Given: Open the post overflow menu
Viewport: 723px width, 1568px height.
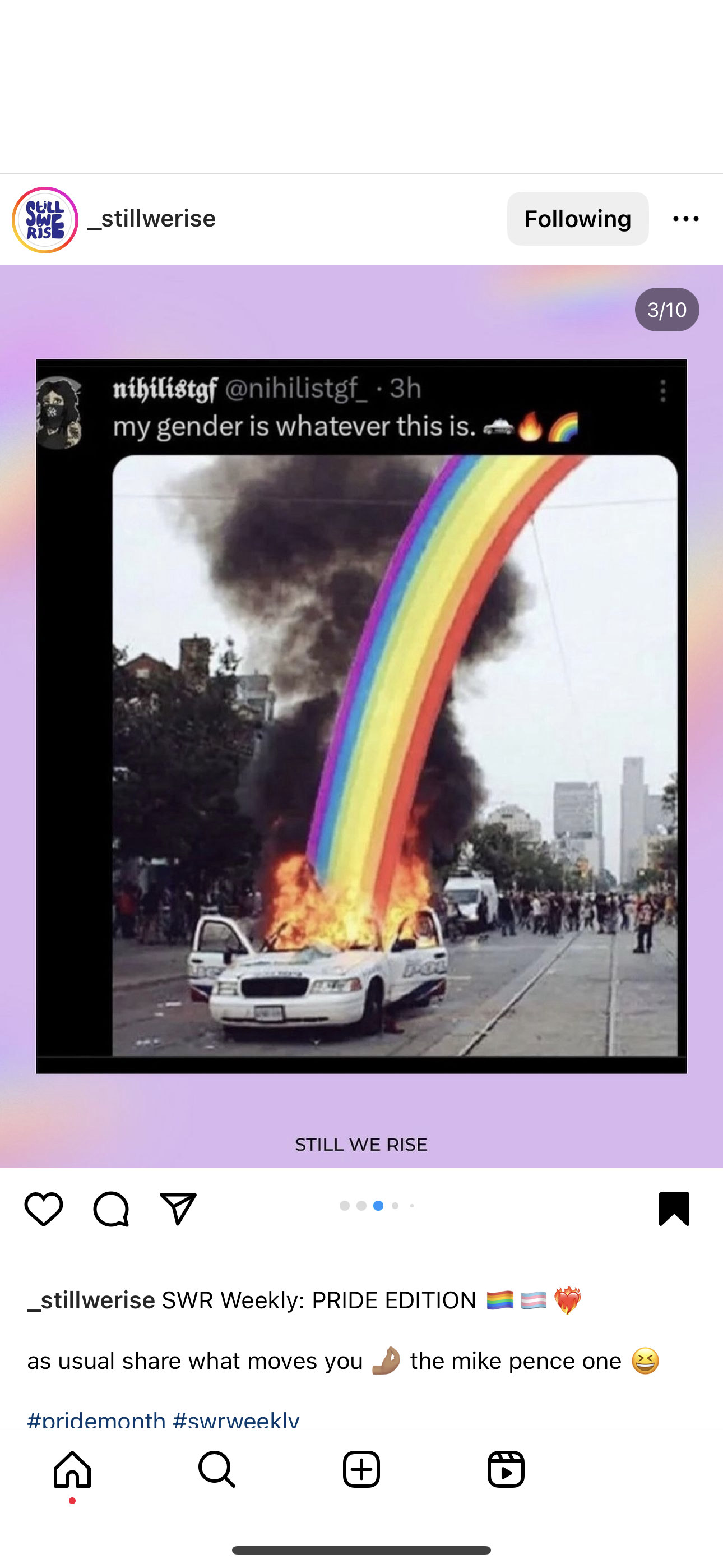Looking at the screenshot, I should pos(685,219).
